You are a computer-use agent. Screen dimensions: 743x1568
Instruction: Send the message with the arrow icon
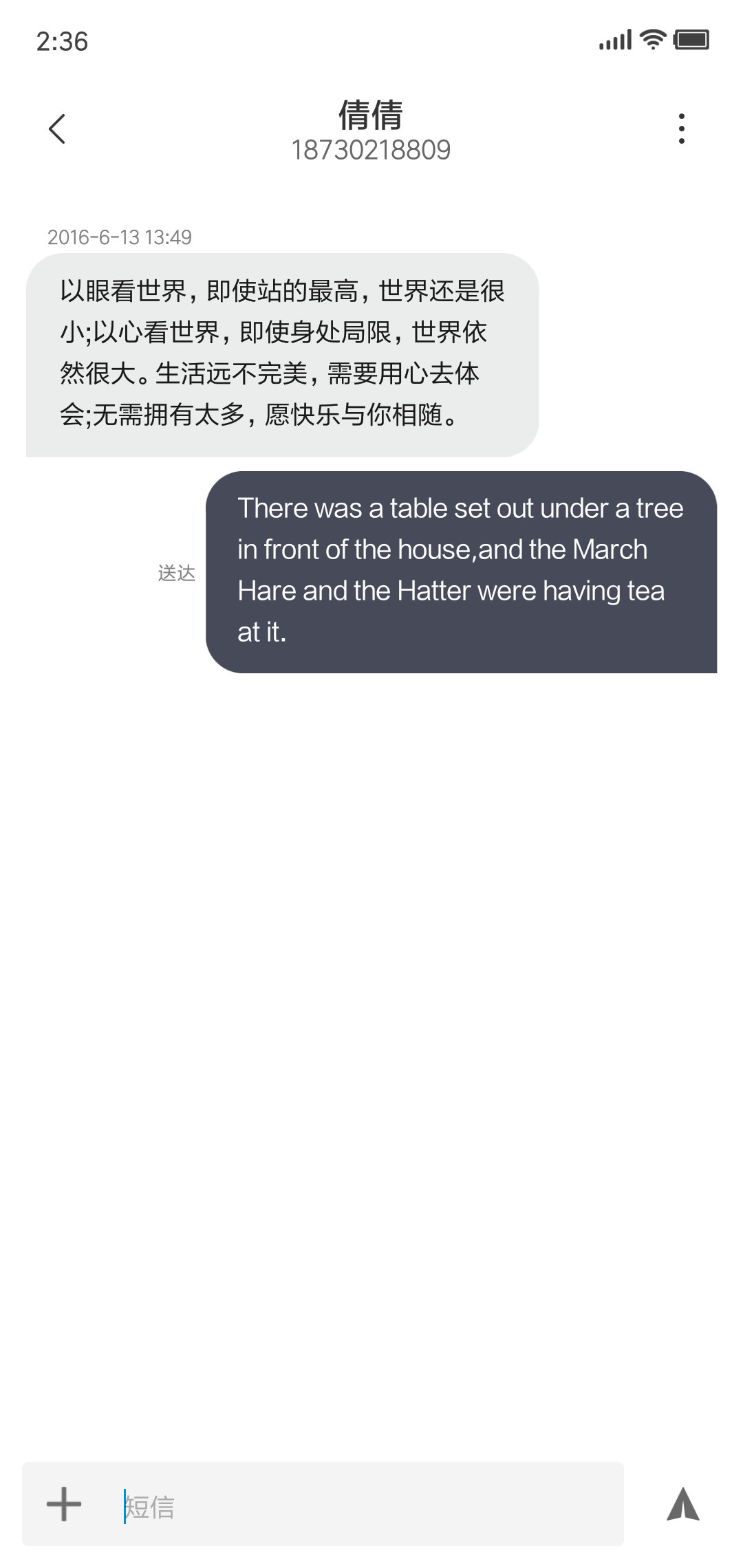683,1504
